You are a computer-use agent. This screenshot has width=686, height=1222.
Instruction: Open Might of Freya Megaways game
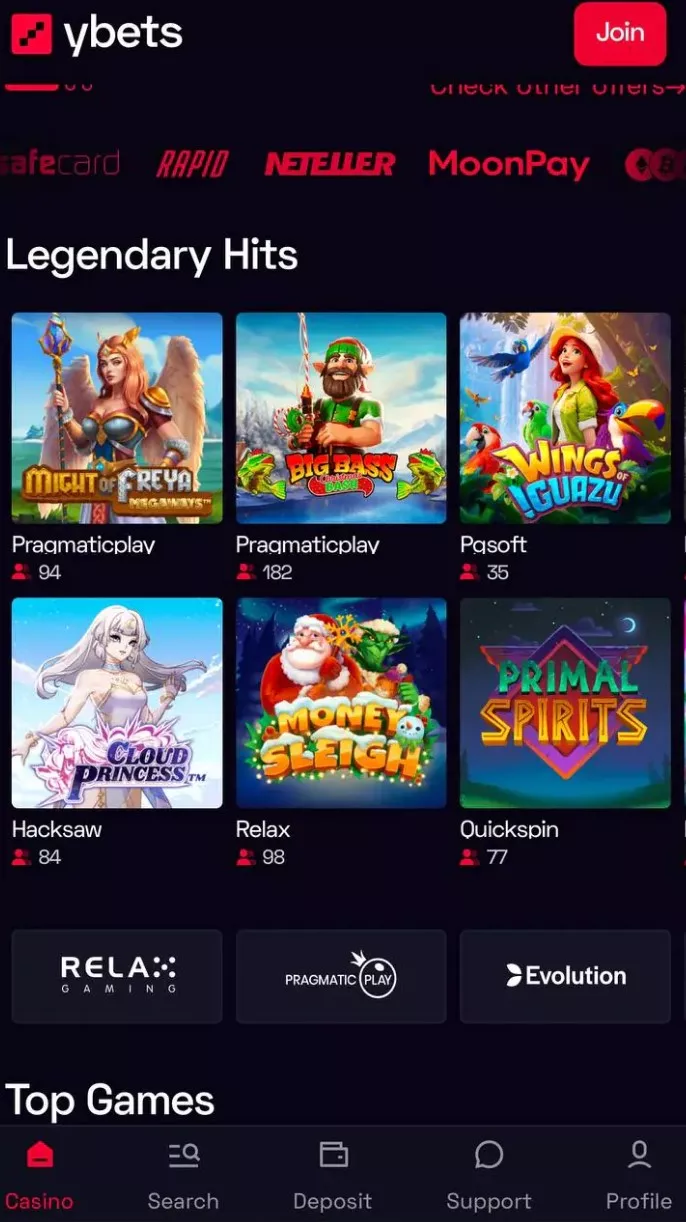pos(117,418)
